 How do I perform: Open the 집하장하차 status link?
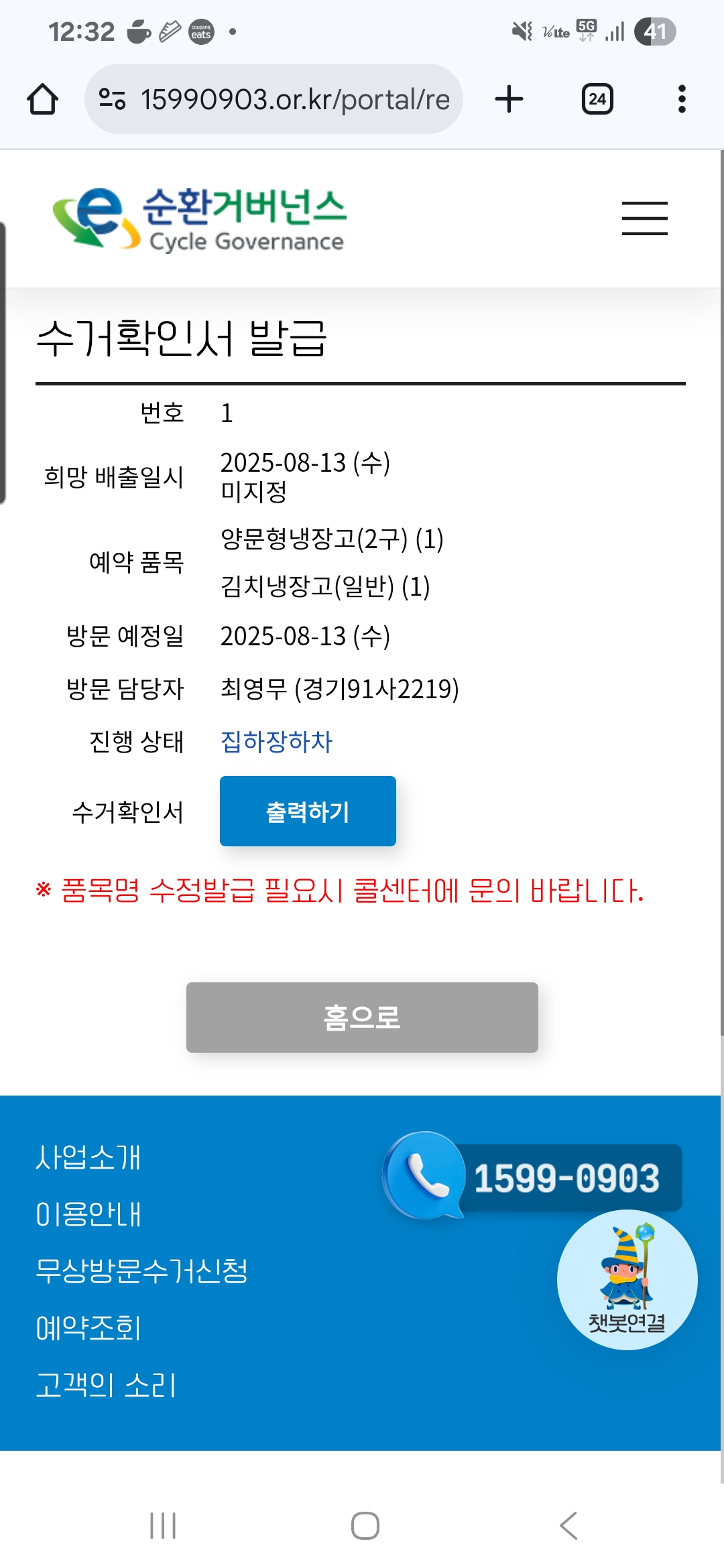(276, 742)
